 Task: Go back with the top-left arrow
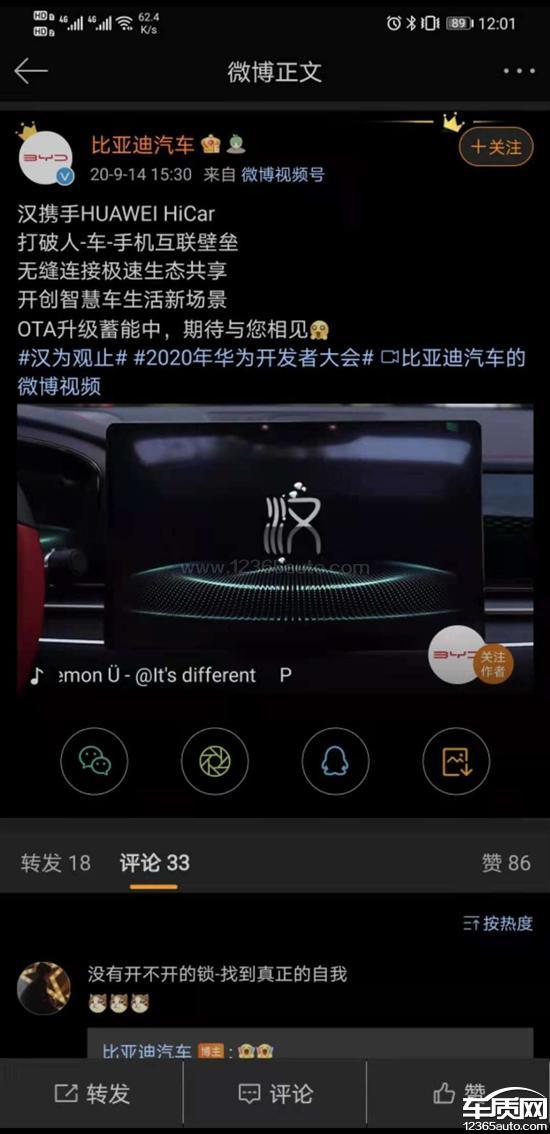tap(30, 72)
